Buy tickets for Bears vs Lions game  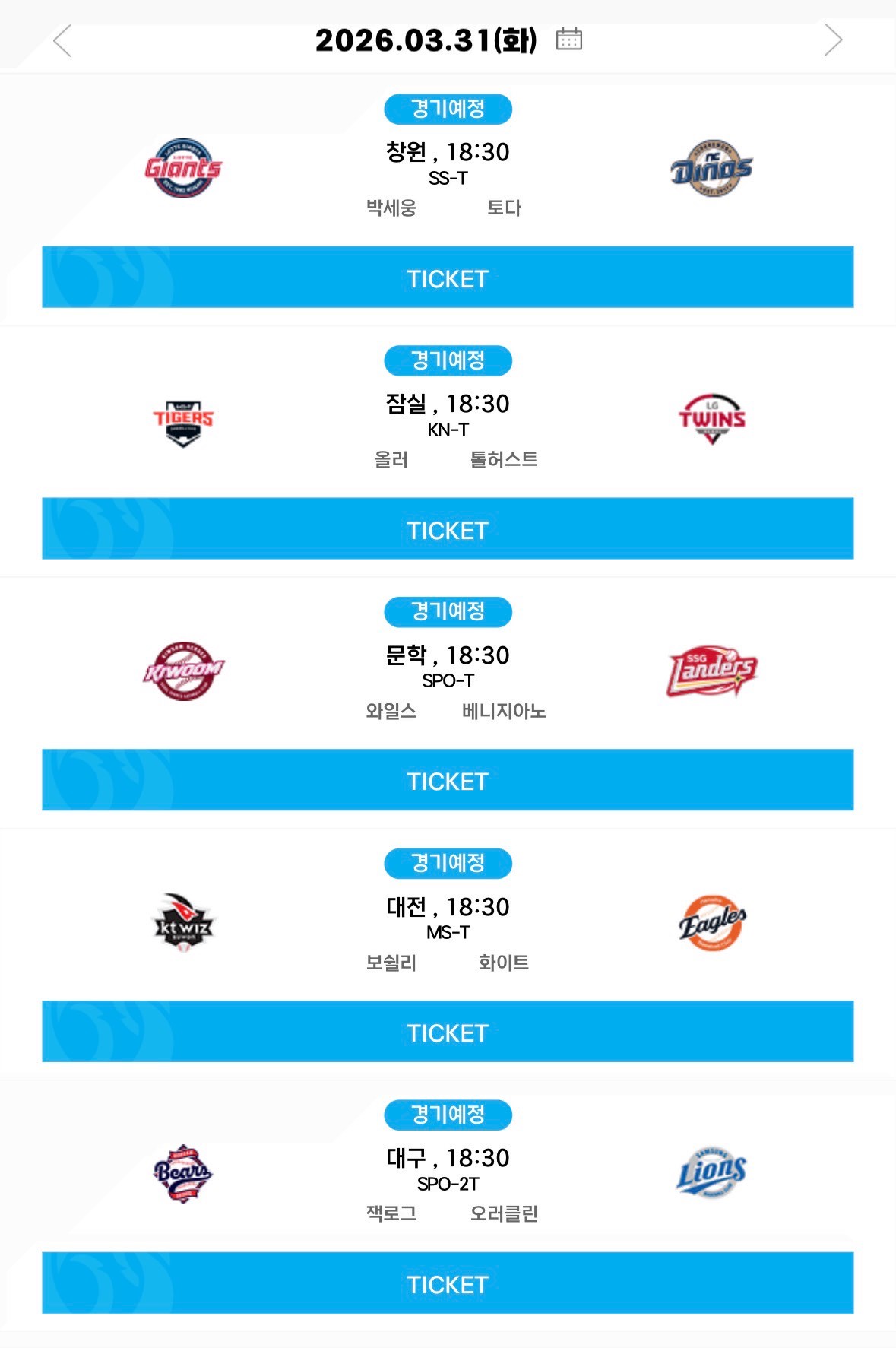(448, 1283)
